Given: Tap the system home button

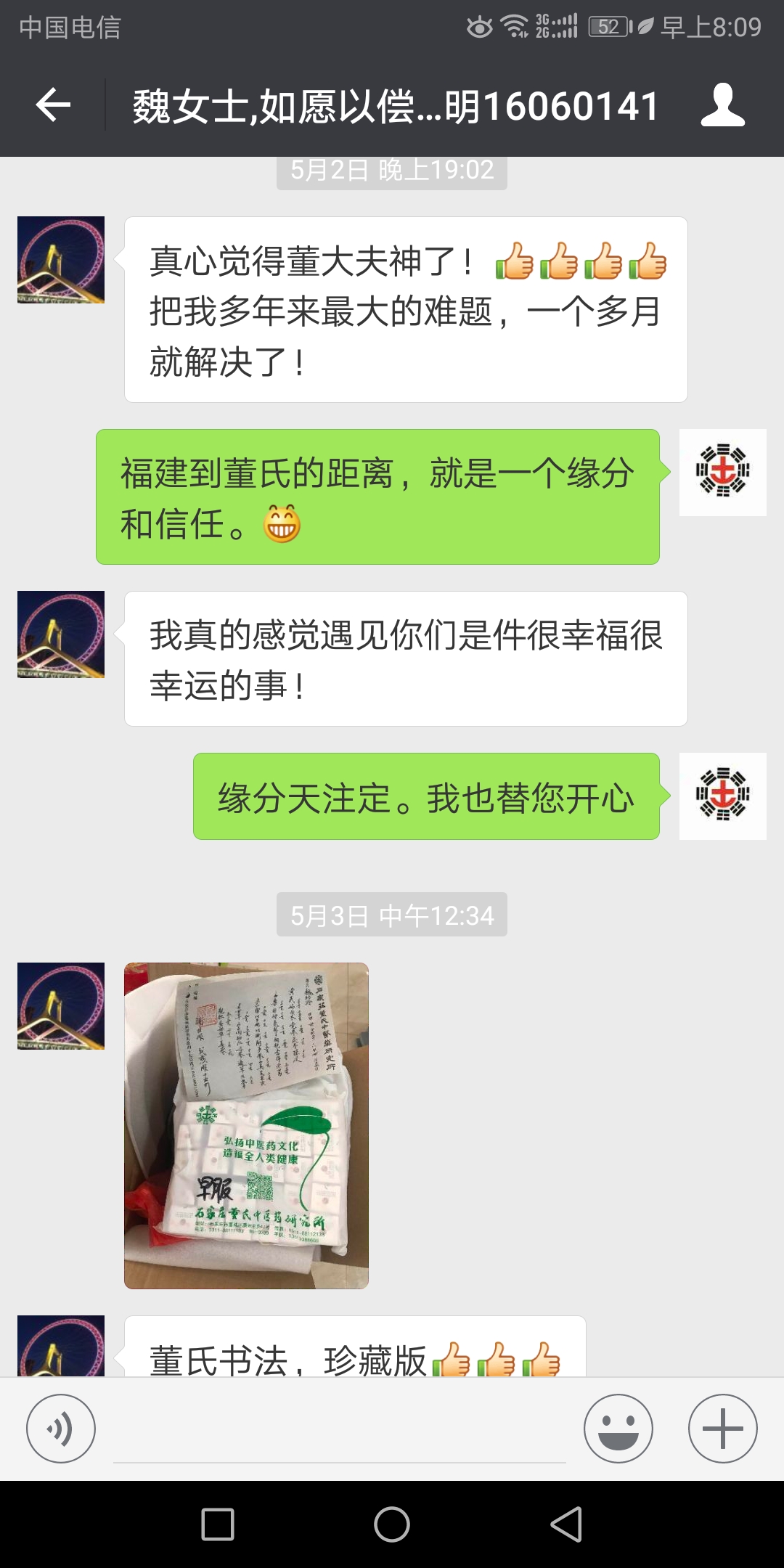Looking at the screenshot, I should 392,1524.
